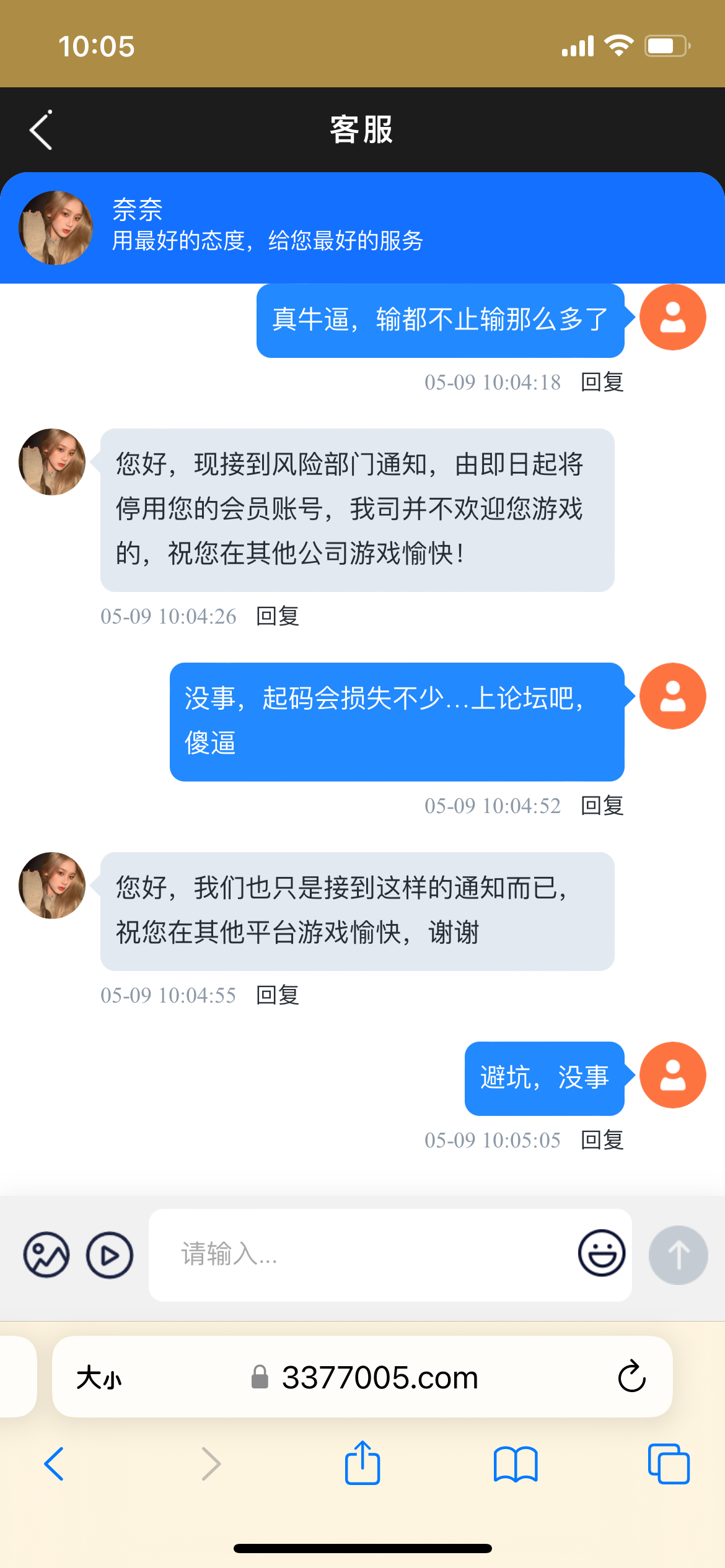Viewport: 725px width, 1568px height.
Task: Tap 回复 under the 10:04:18 message
Action: click(x=602, y=382)
